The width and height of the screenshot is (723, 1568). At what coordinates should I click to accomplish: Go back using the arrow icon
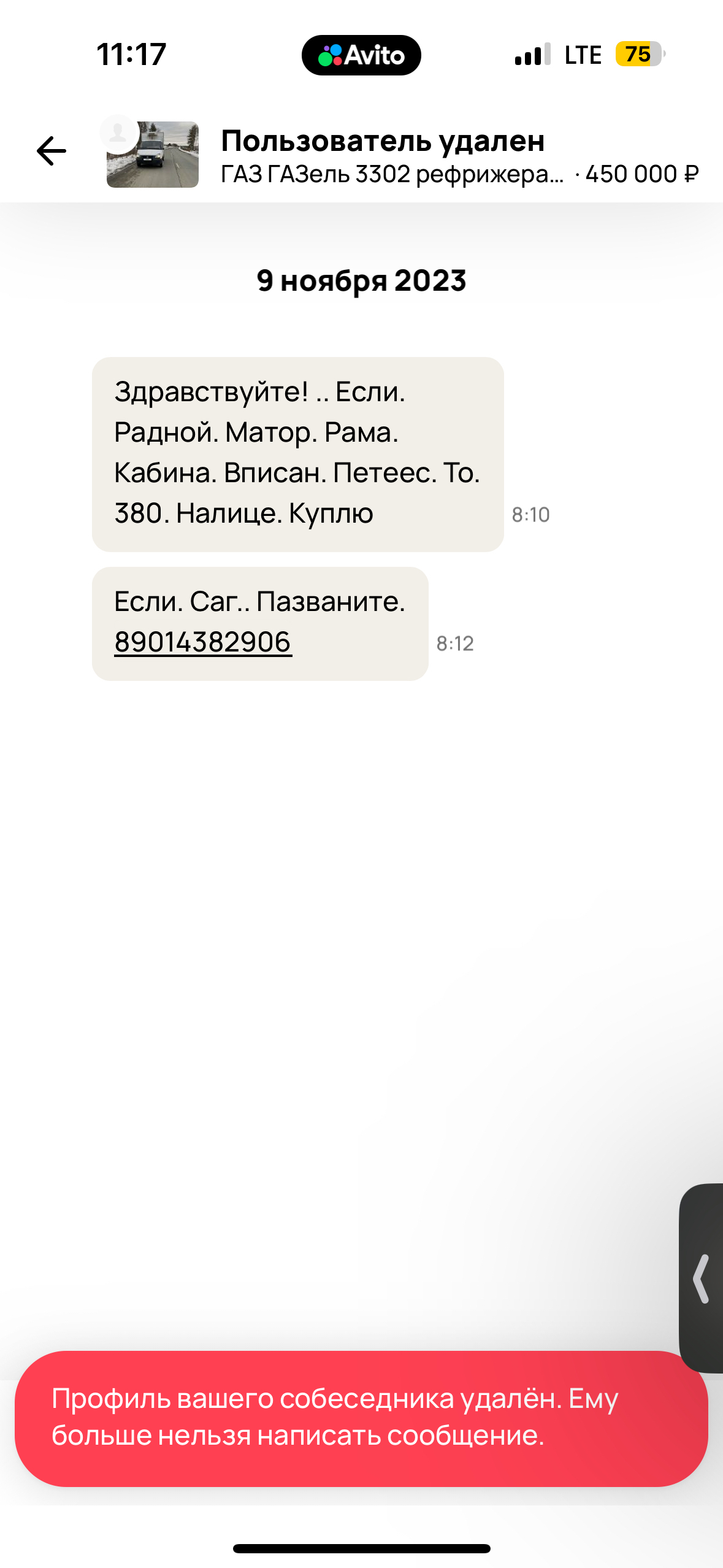pyautogui.click(x=52, y=152)
